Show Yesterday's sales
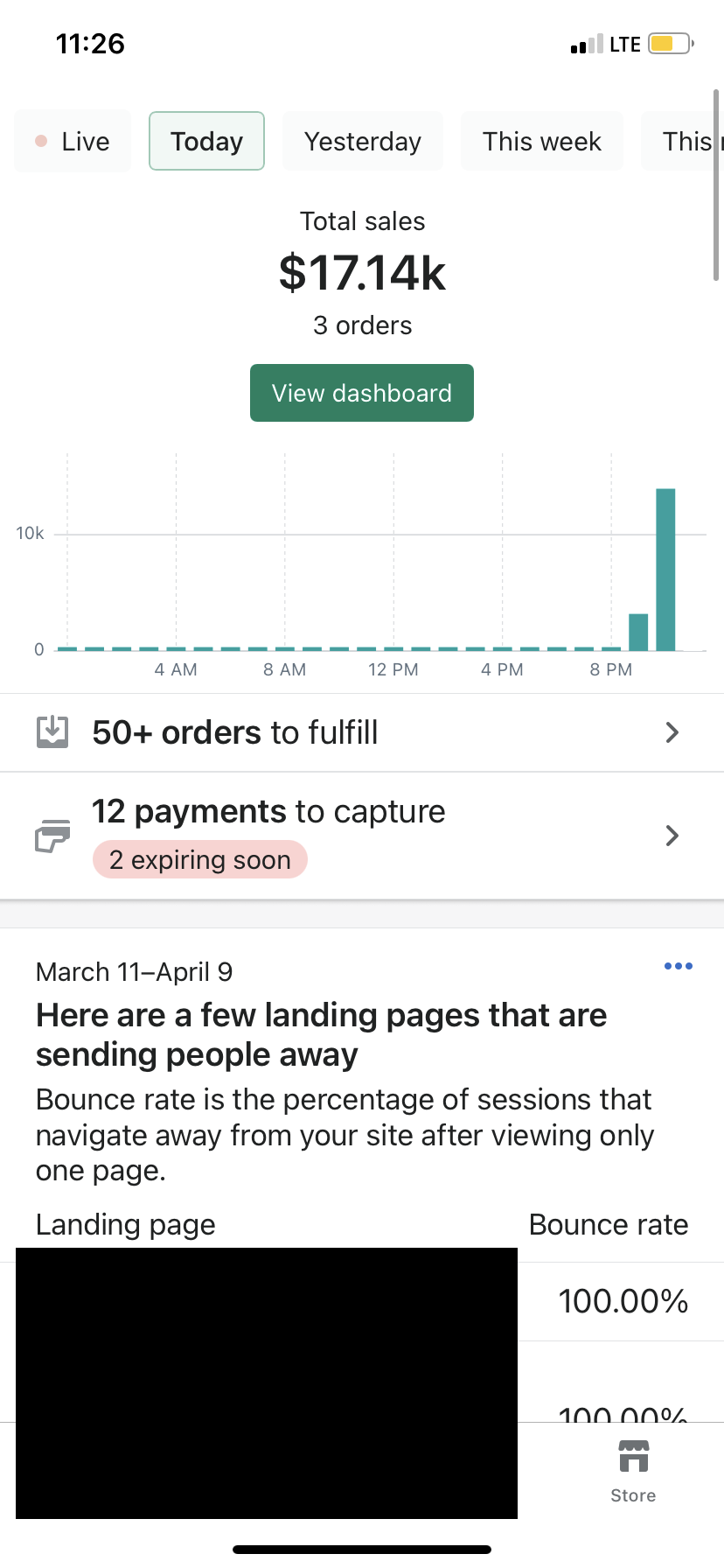Image resolution: width=724 pixels, height=1568 pixels. click(x=363, y=141)
